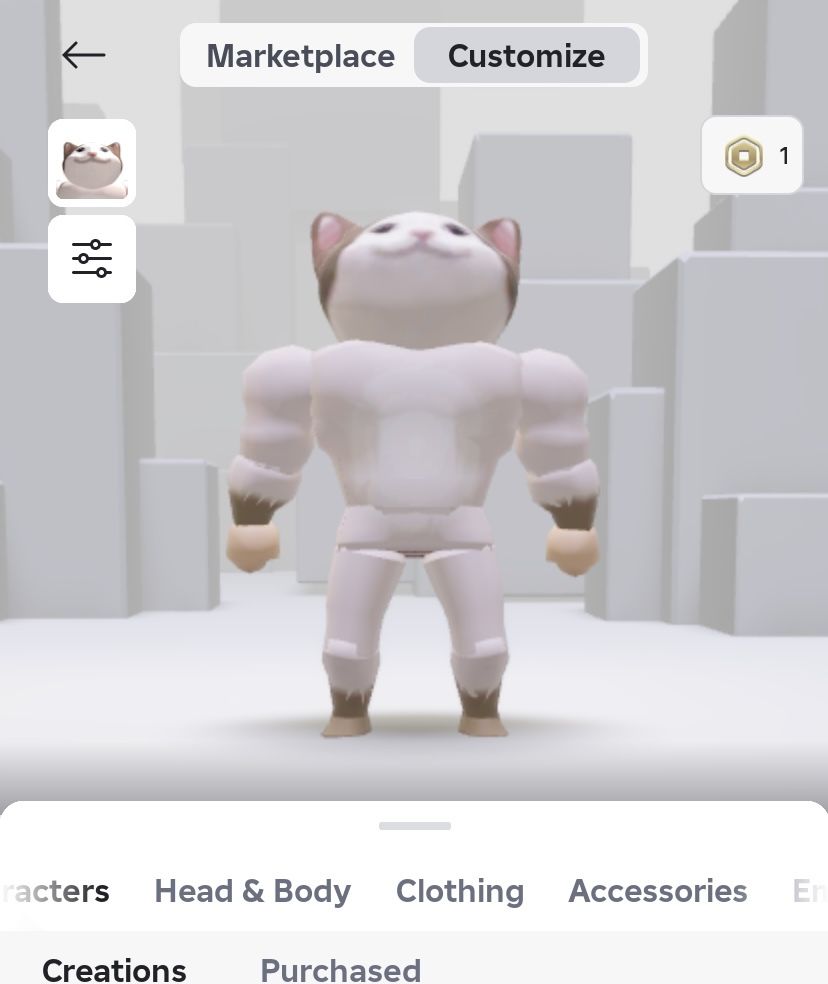
Task: Select the Accessories category
Action: click(x=657, y=891)
